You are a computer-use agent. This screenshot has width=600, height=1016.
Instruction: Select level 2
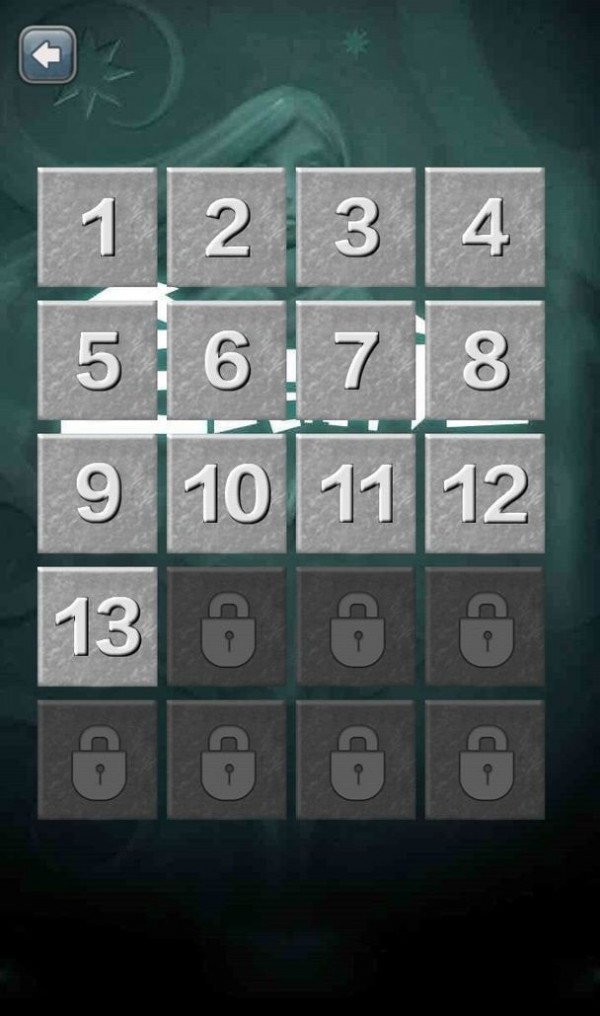pyautogui.click(x=227, y=227)
